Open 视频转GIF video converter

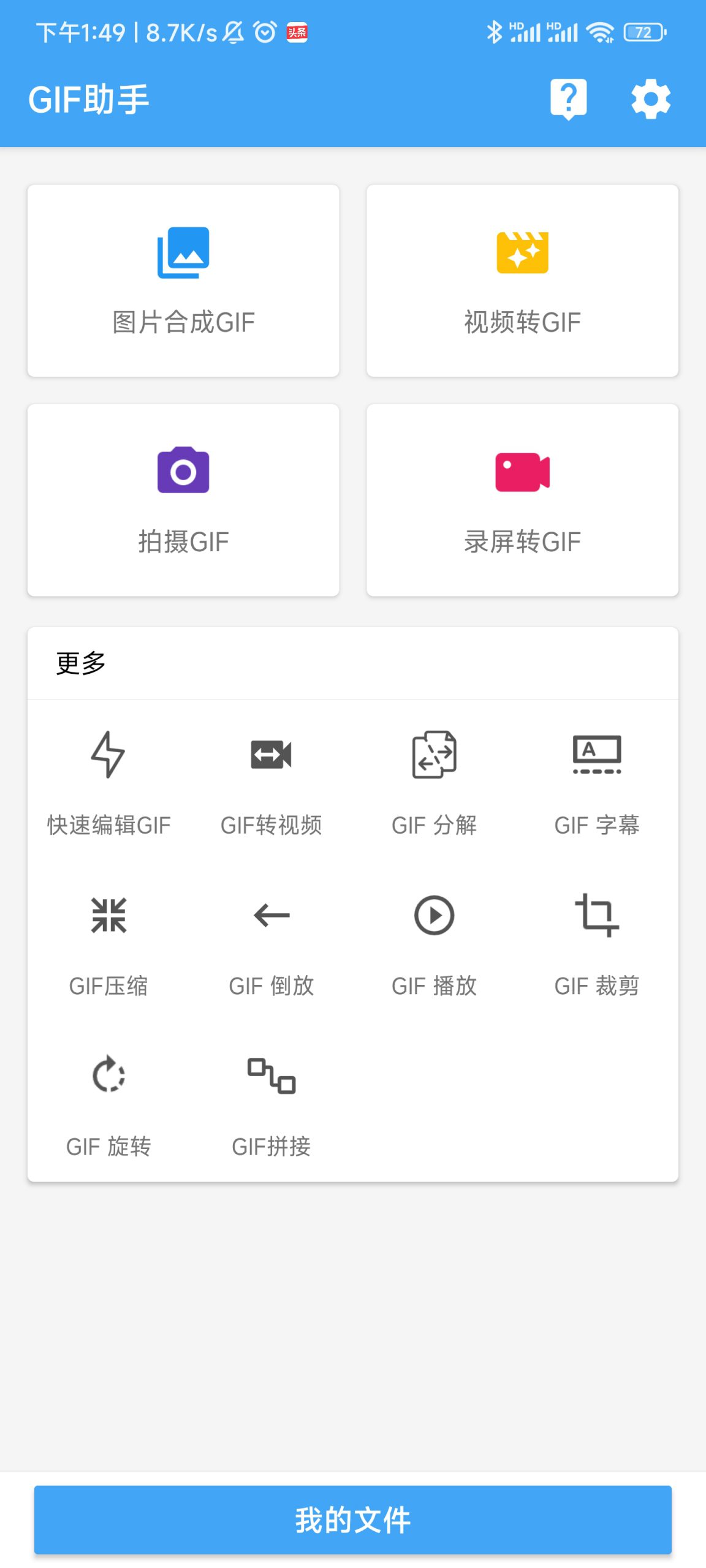coord(522,280)
